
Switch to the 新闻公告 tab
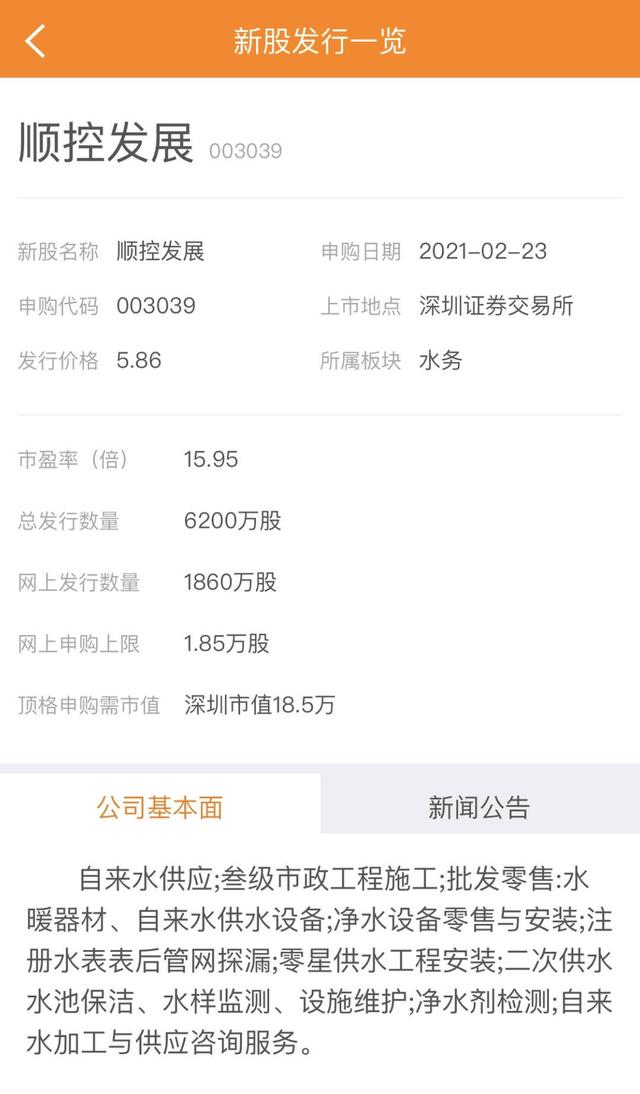[x=479, y=807]
